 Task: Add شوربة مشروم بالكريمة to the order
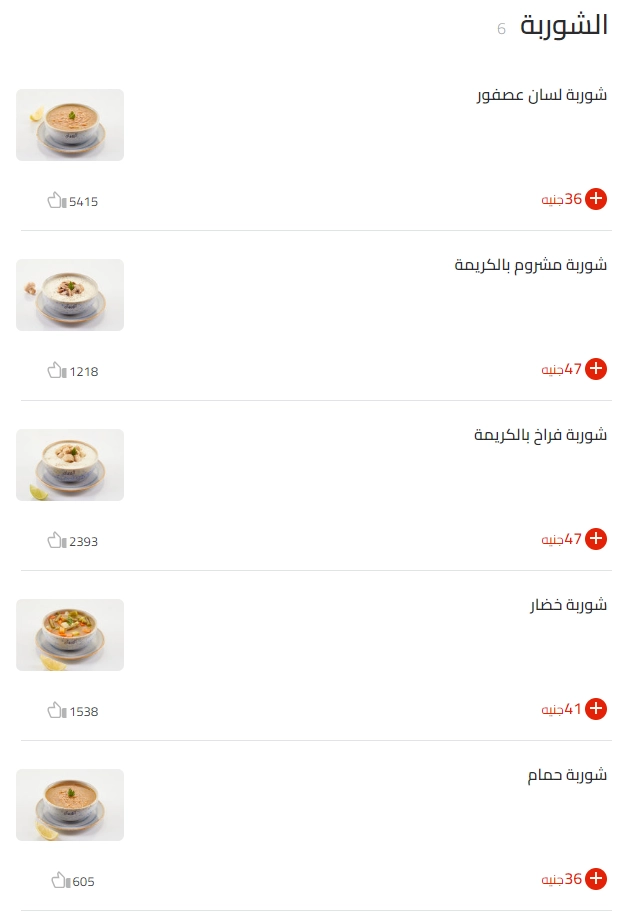[x=596, y=369]
